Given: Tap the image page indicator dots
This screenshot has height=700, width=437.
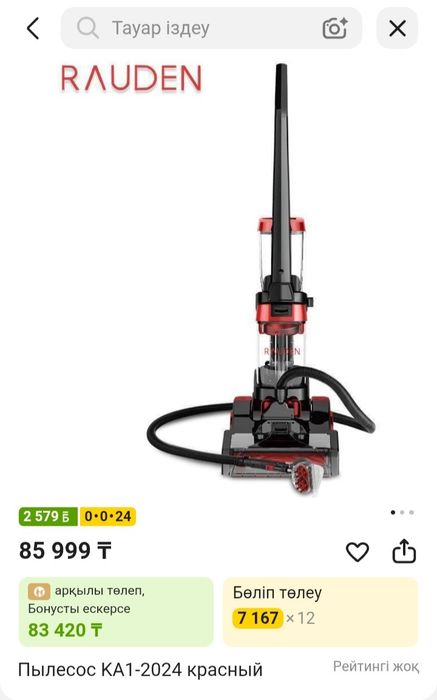Looking at the screenshot, I should pos(402,512).
